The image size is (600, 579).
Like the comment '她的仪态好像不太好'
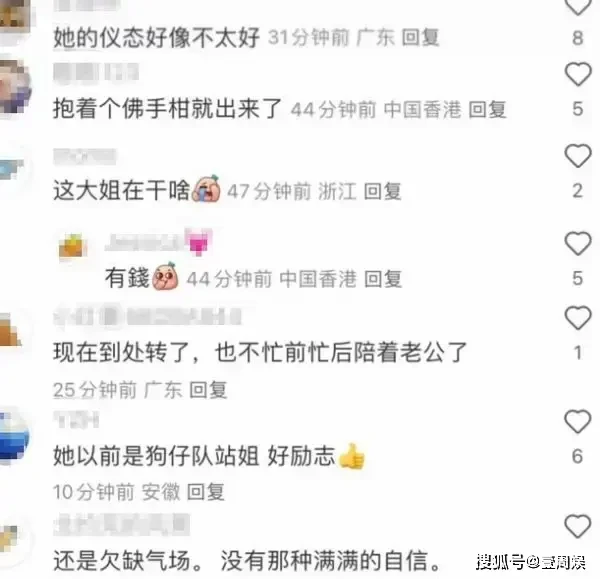(578, 6)
